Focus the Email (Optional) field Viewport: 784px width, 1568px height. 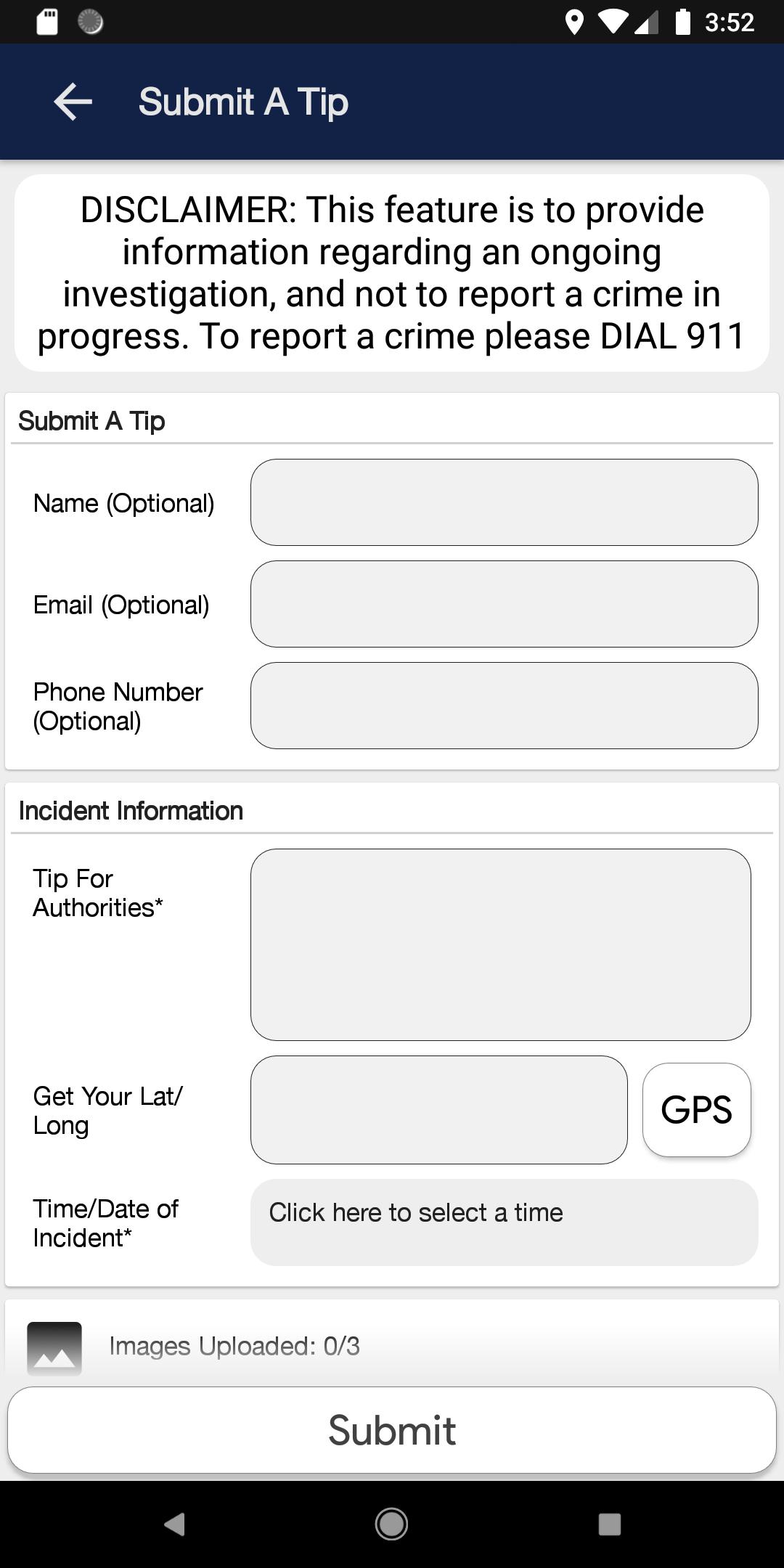point(504,604)
